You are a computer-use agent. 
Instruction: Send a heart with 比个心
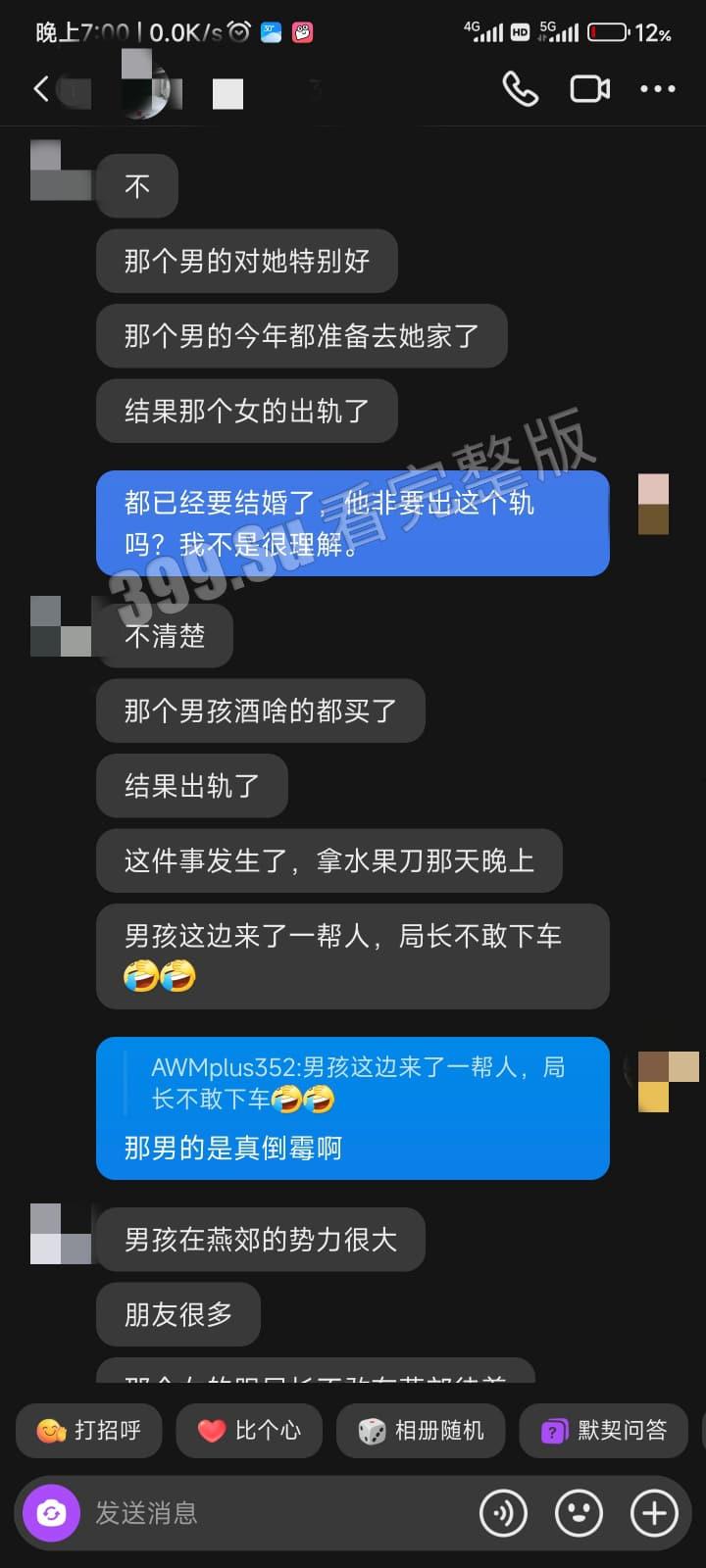pos(249,1430)
